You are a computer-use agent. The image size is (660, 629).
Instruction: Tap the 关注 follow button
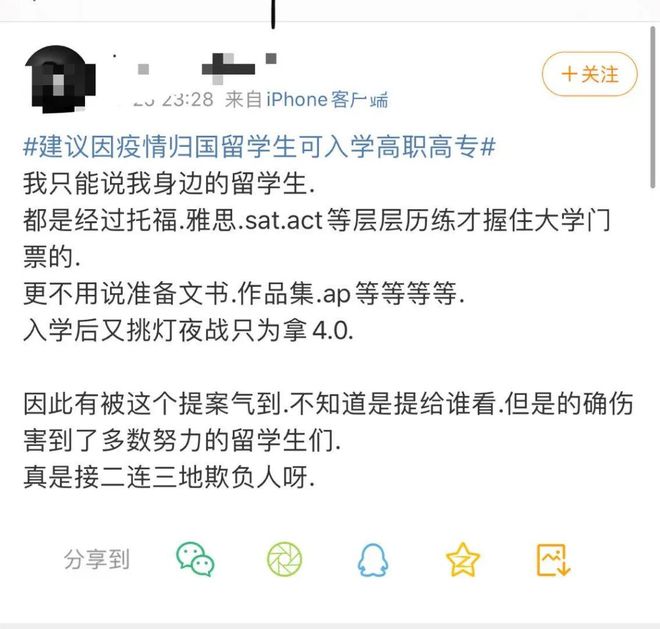(x=589, y=74)
